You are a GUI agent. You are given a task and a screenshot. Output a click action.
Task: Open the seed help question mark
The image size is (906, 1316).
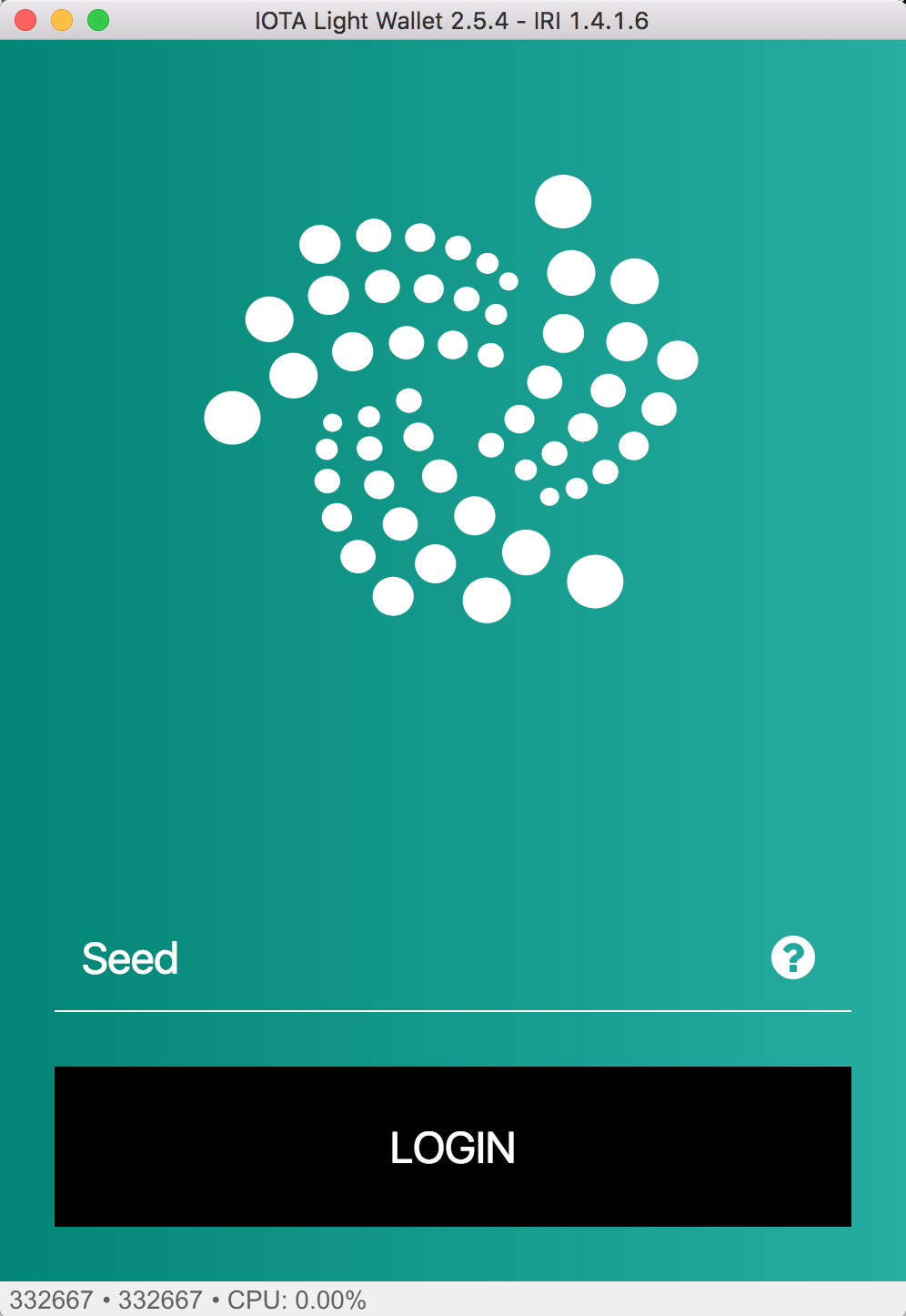tap(792, 958)
